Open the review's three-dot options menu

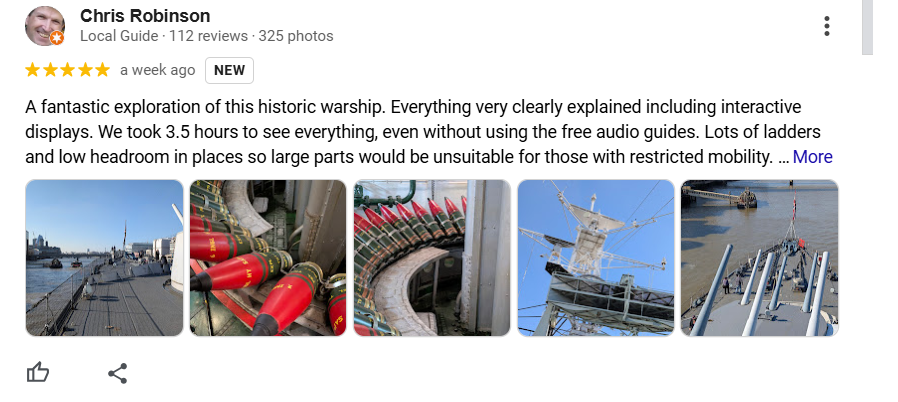[x=826, y=26]
